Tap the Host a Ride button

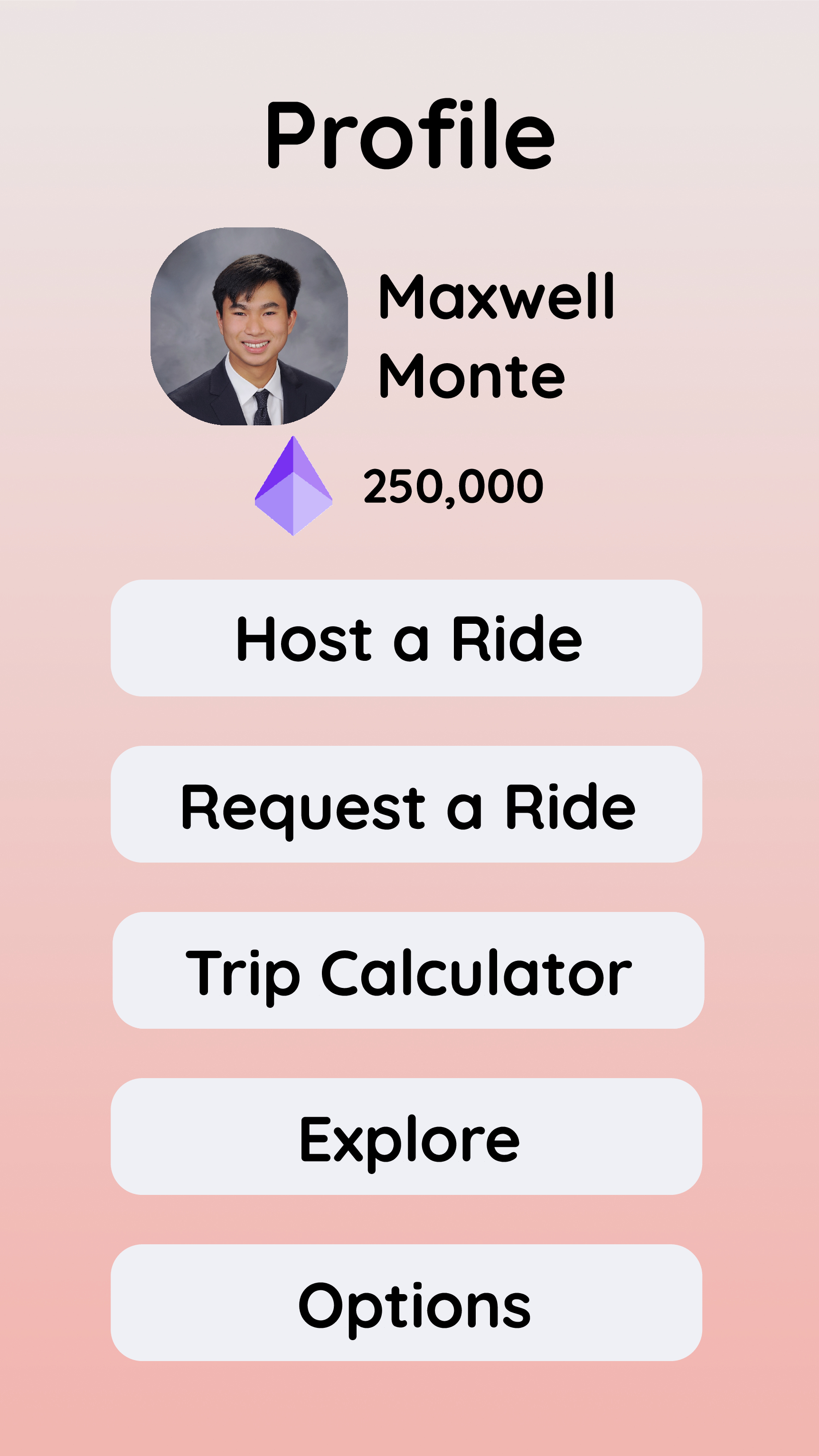[x=406, y=638]
